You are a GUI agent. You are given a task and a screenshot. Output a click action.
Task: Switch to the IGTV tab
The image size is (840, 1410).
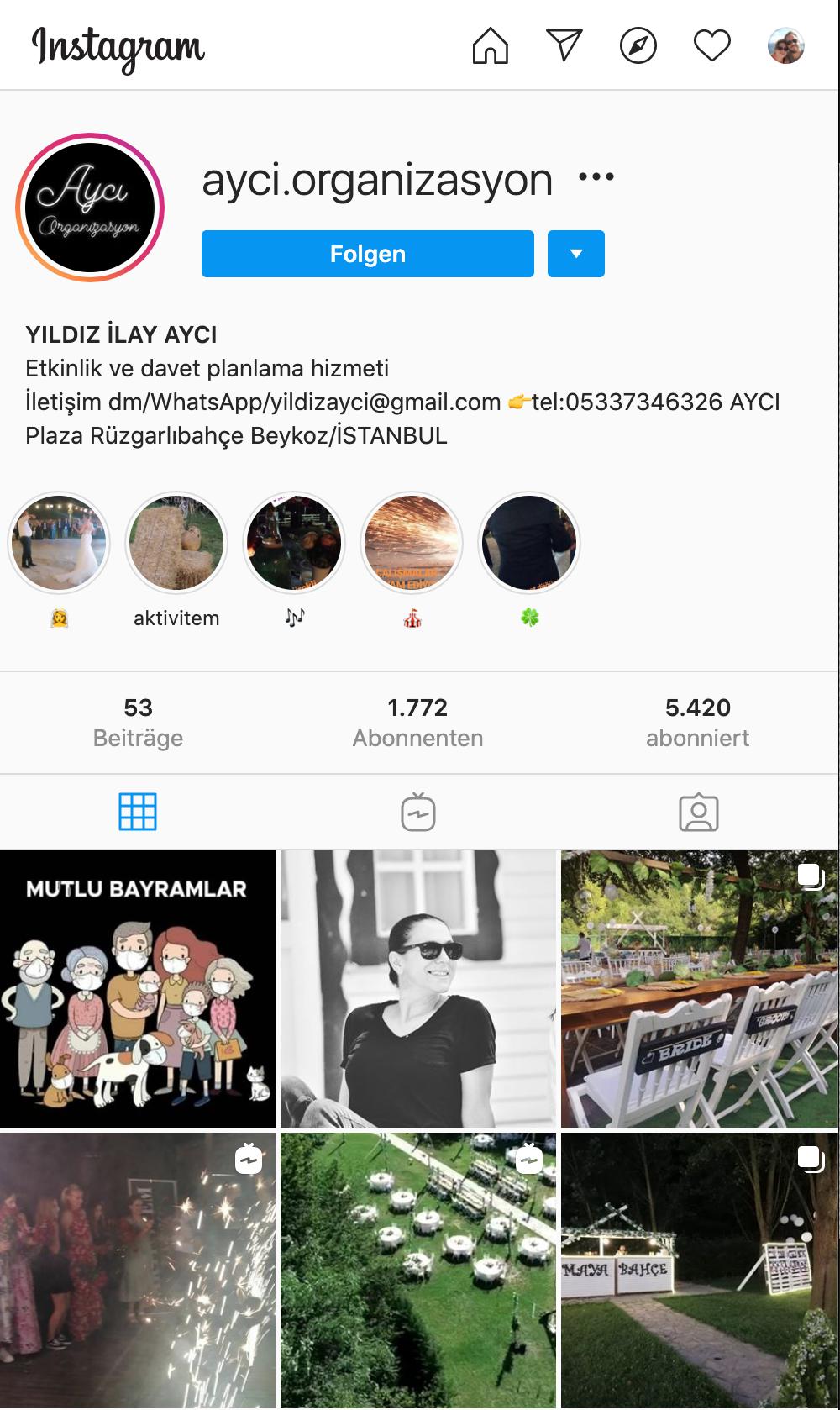(x=417, y=813)
